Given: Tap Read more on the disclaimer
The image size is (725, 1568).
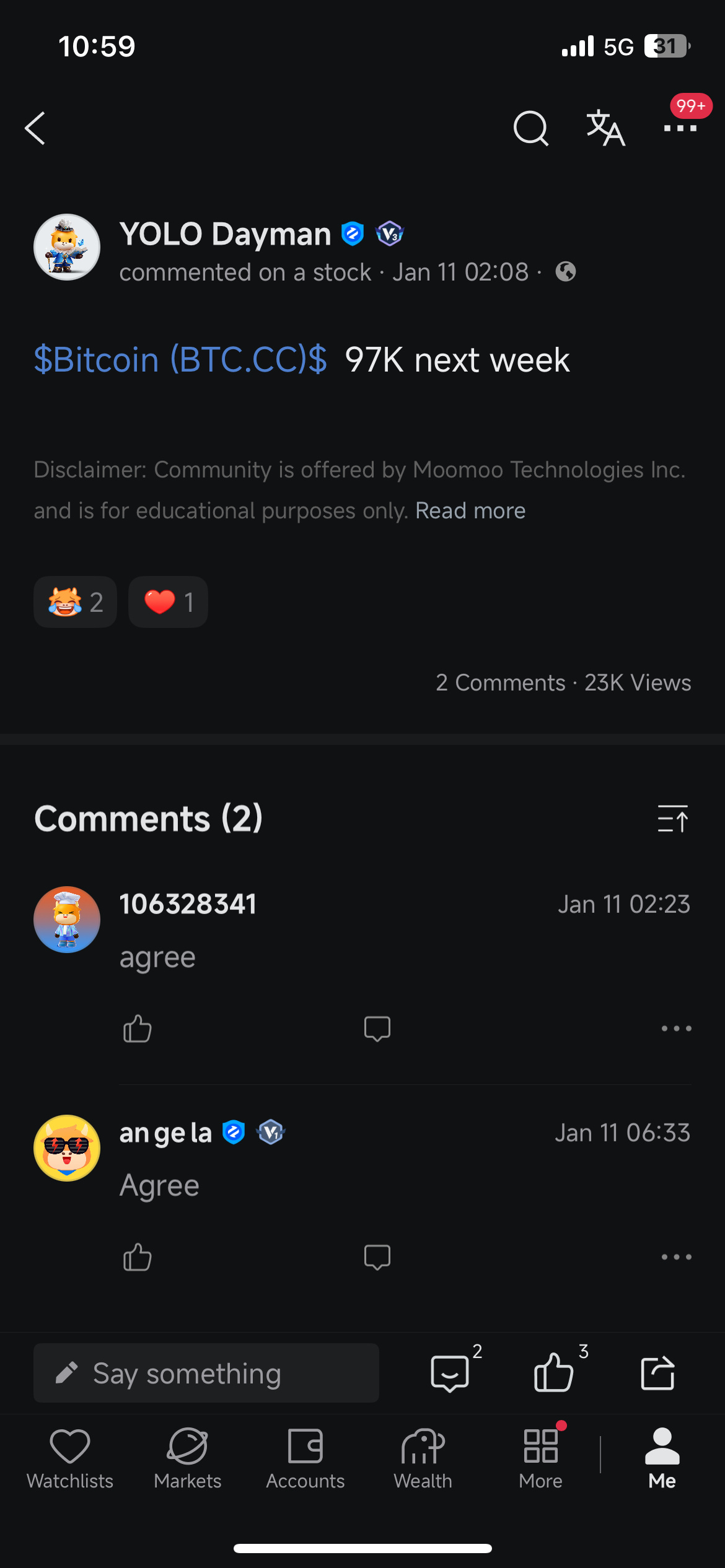Looking at the screenshot, I should pyautogui.click(x=470, y=510).
